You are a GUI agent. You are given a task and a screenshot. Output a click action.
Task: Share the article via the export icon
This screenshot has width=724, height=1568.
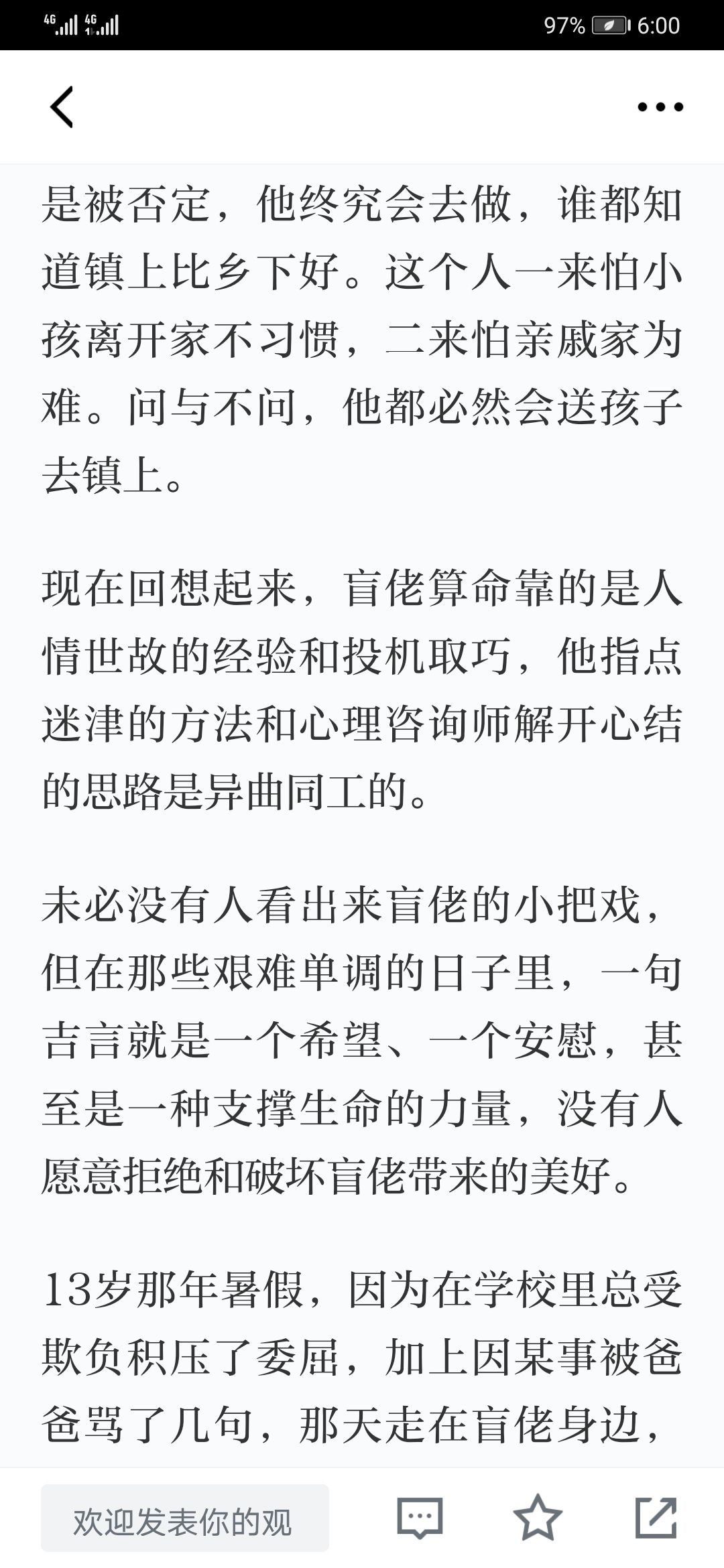click(x=656, y=1518)
